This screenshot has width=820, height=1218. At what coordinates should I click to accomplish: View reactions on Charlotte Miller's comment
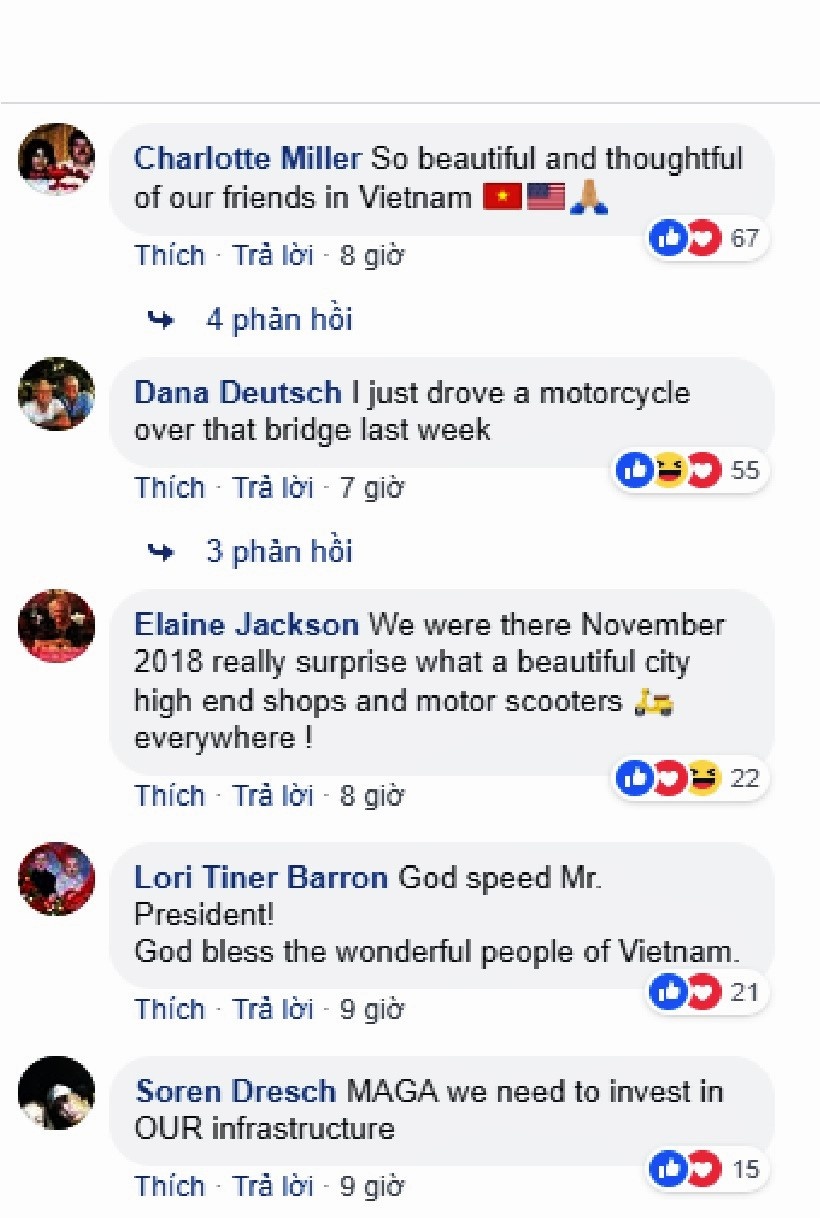[707, 238]
